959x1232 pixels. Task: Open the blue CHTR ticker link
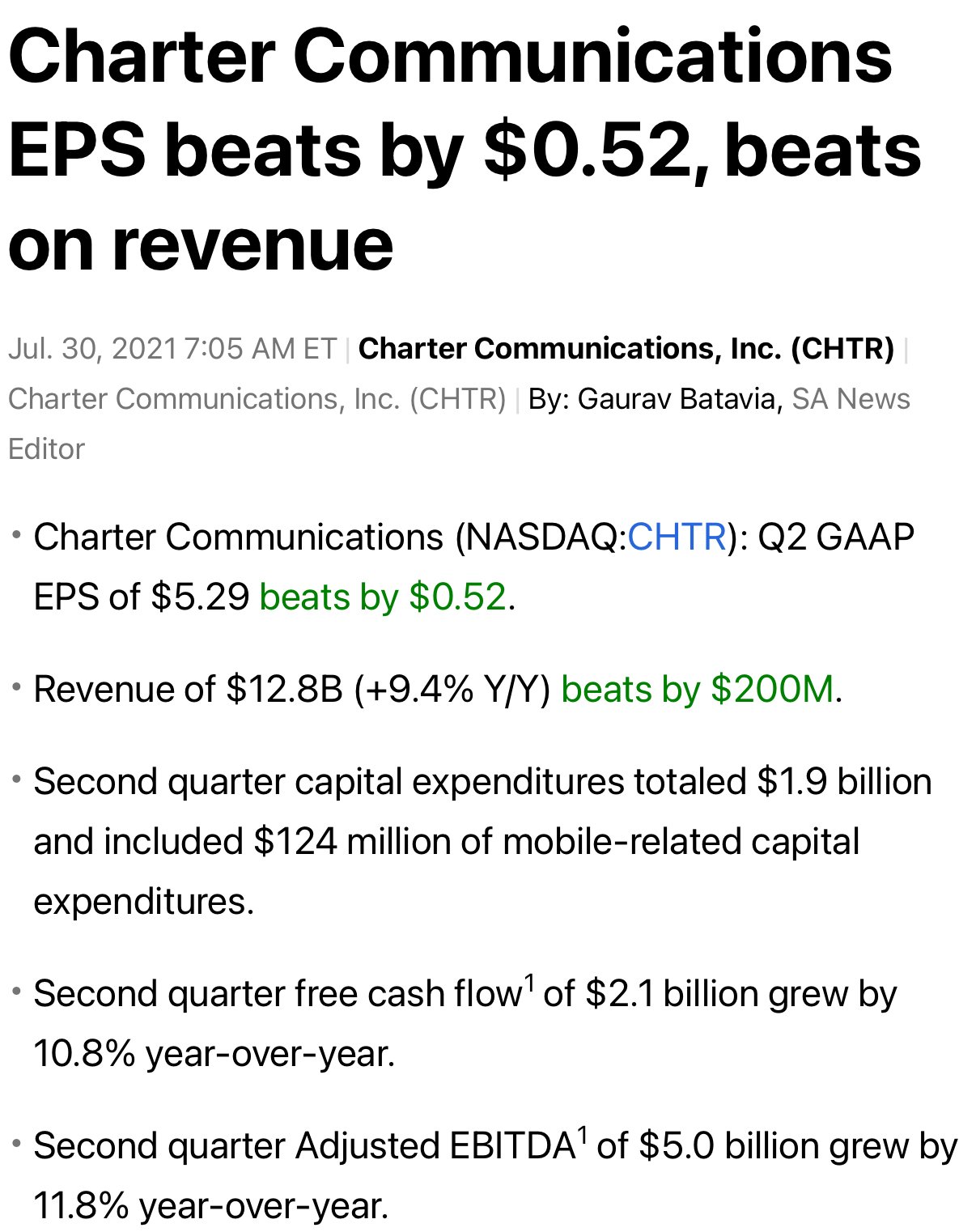tap(677, 537)
